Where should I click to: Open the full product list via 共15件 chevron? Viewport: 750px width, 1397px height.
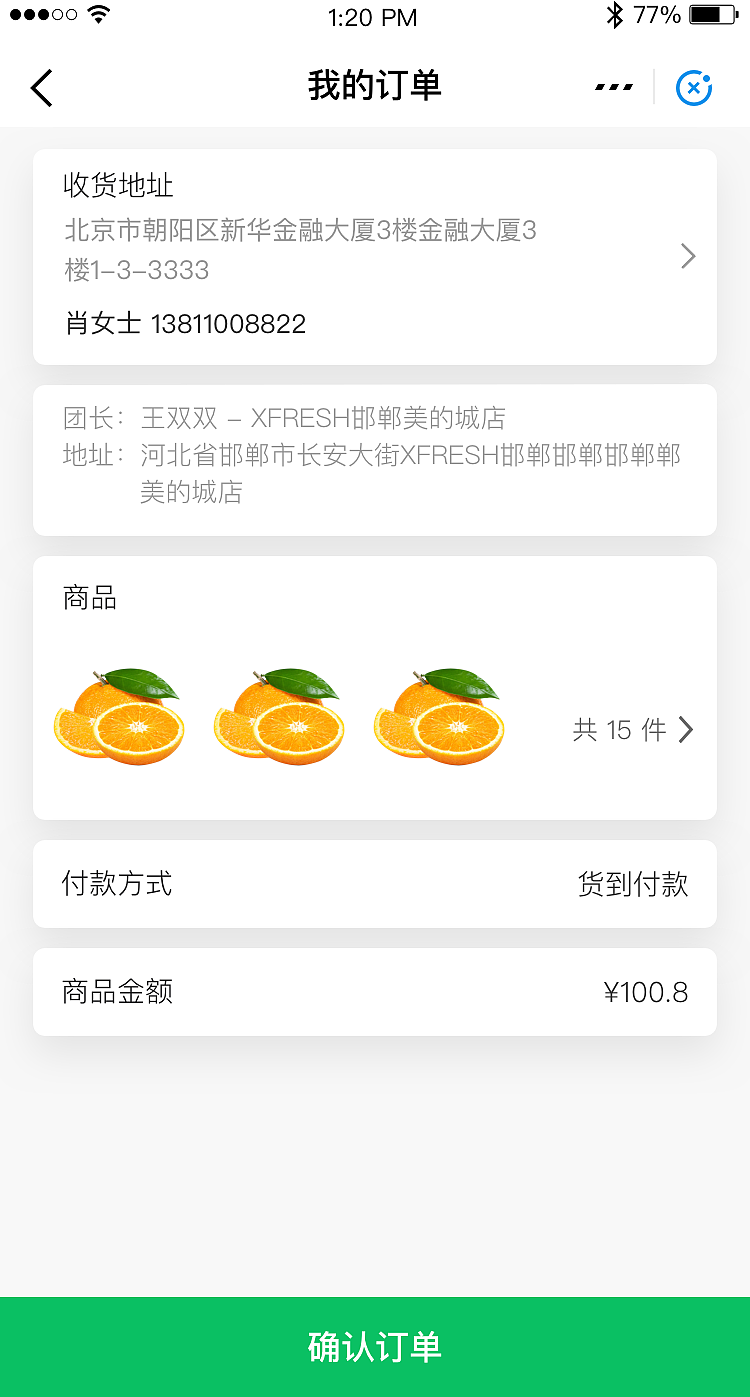click(x=634, y=729)
